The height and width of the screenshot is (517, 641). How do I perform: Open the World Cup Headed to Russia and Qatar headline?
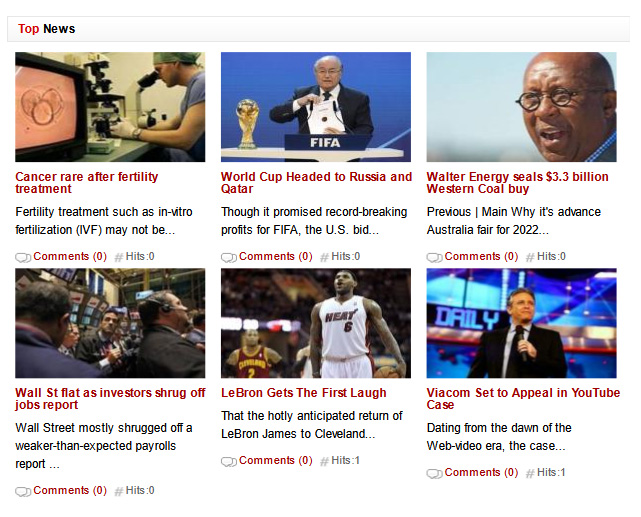[316, 182]
